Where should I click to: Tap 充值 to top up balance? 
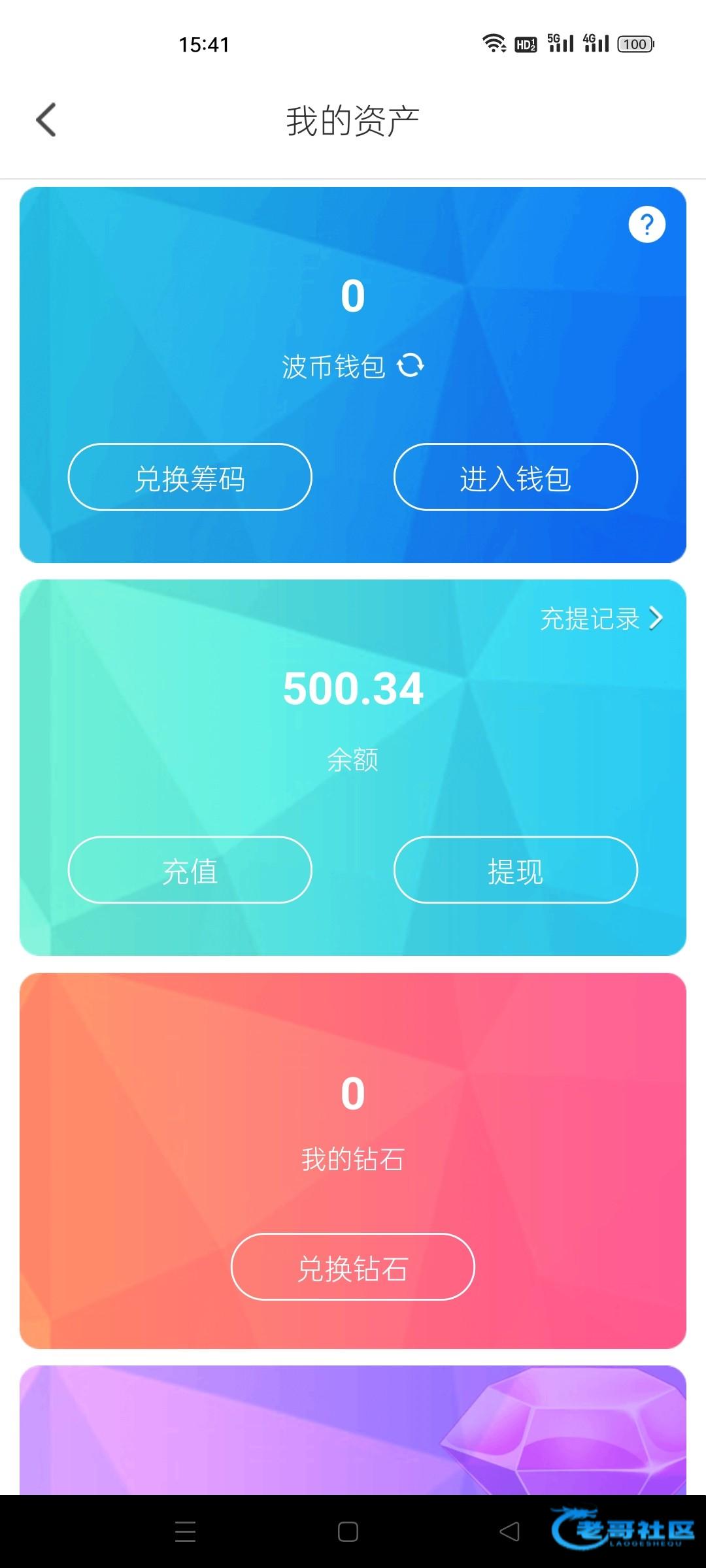(x=190, y=870)
